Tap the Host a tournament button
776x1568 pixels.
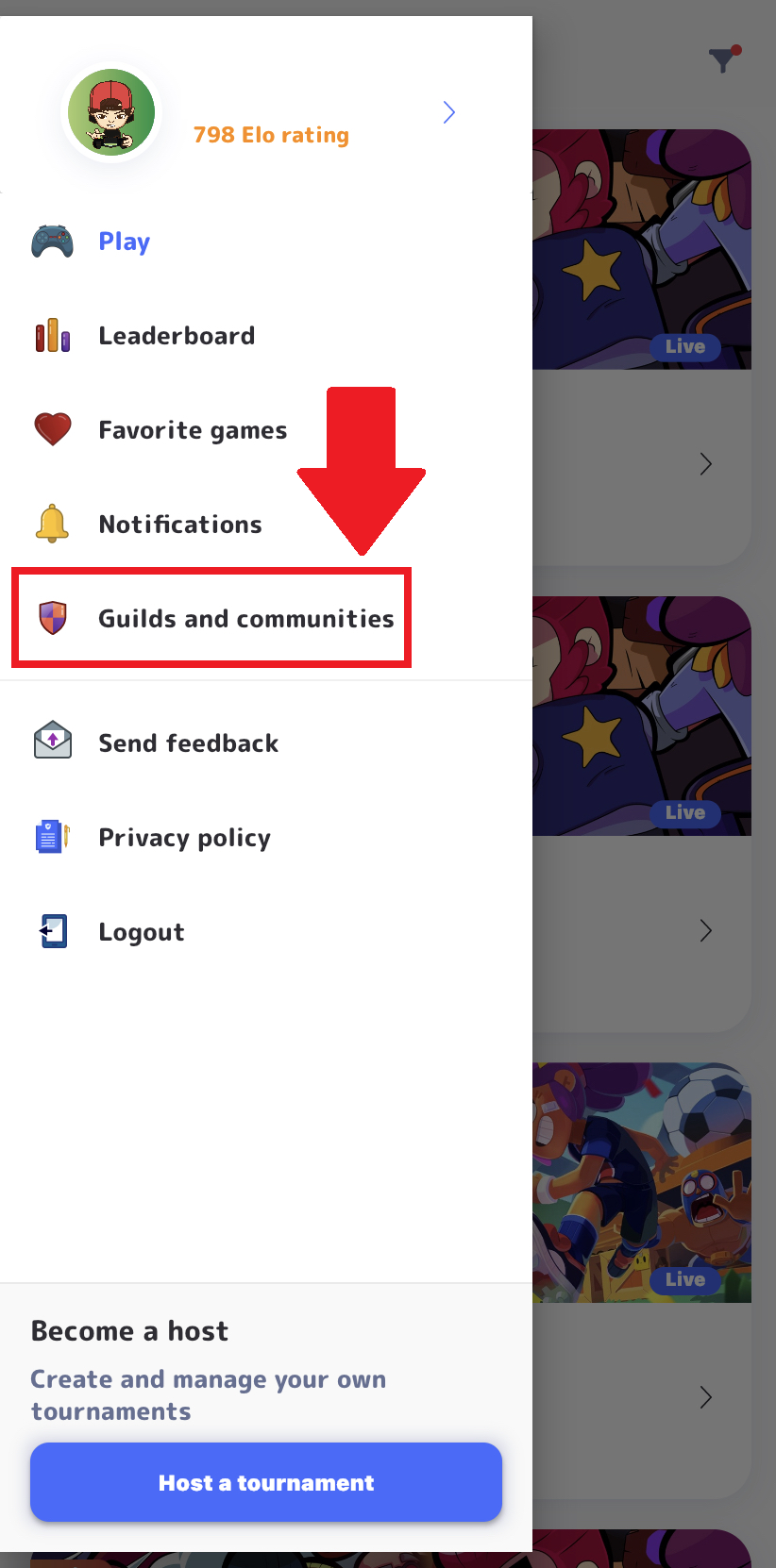pos(266,1482)
